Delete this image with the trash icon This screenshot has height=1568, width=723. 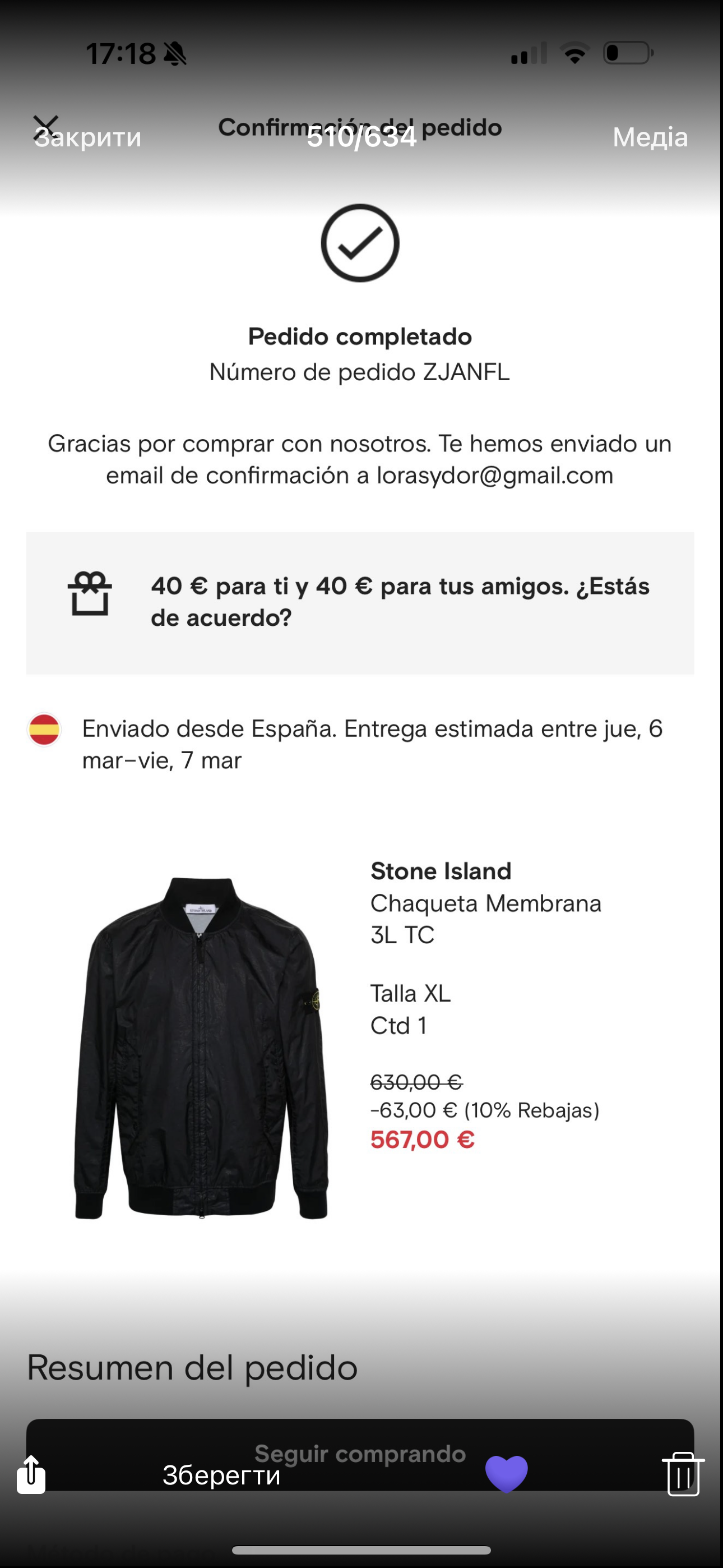(682, 1474)
